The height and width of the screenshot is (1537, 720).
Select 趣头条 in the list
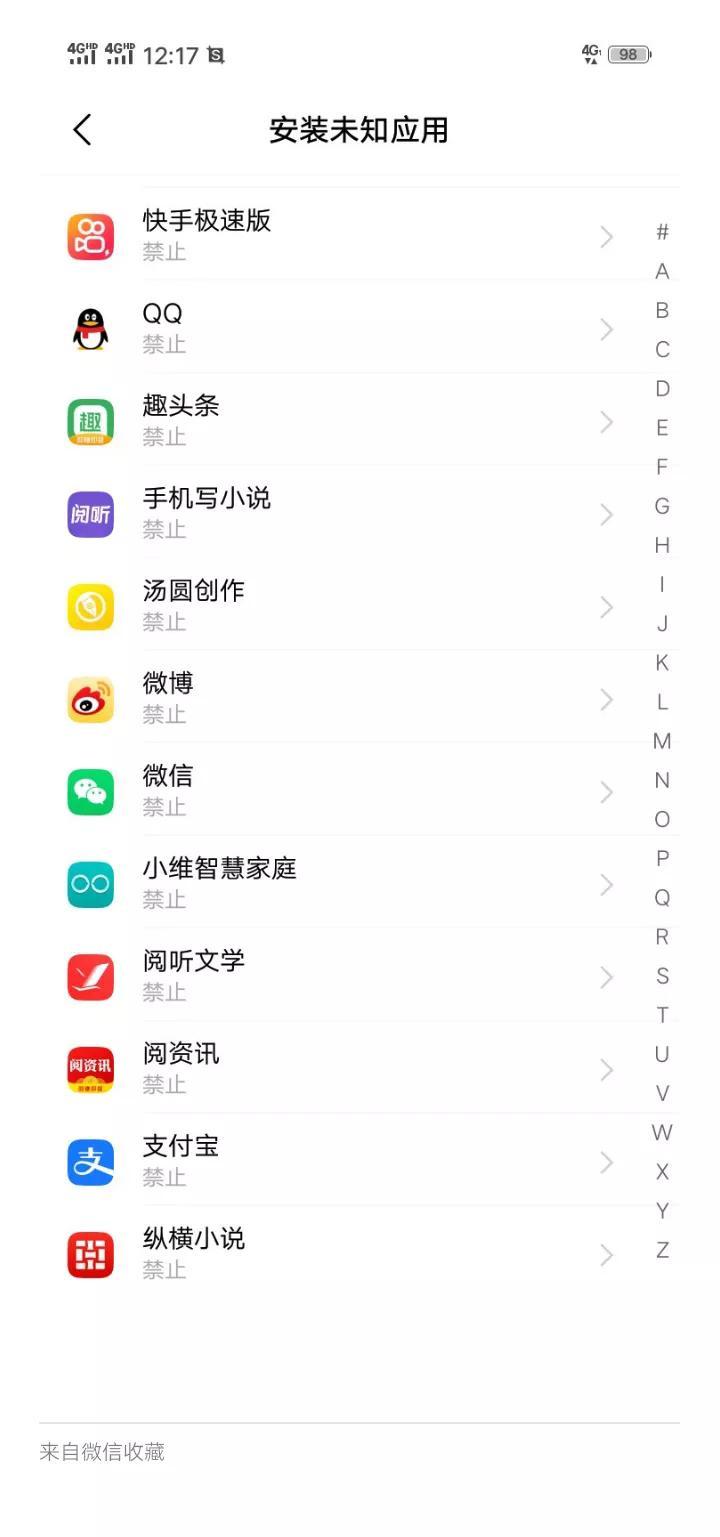click(340, 420)
